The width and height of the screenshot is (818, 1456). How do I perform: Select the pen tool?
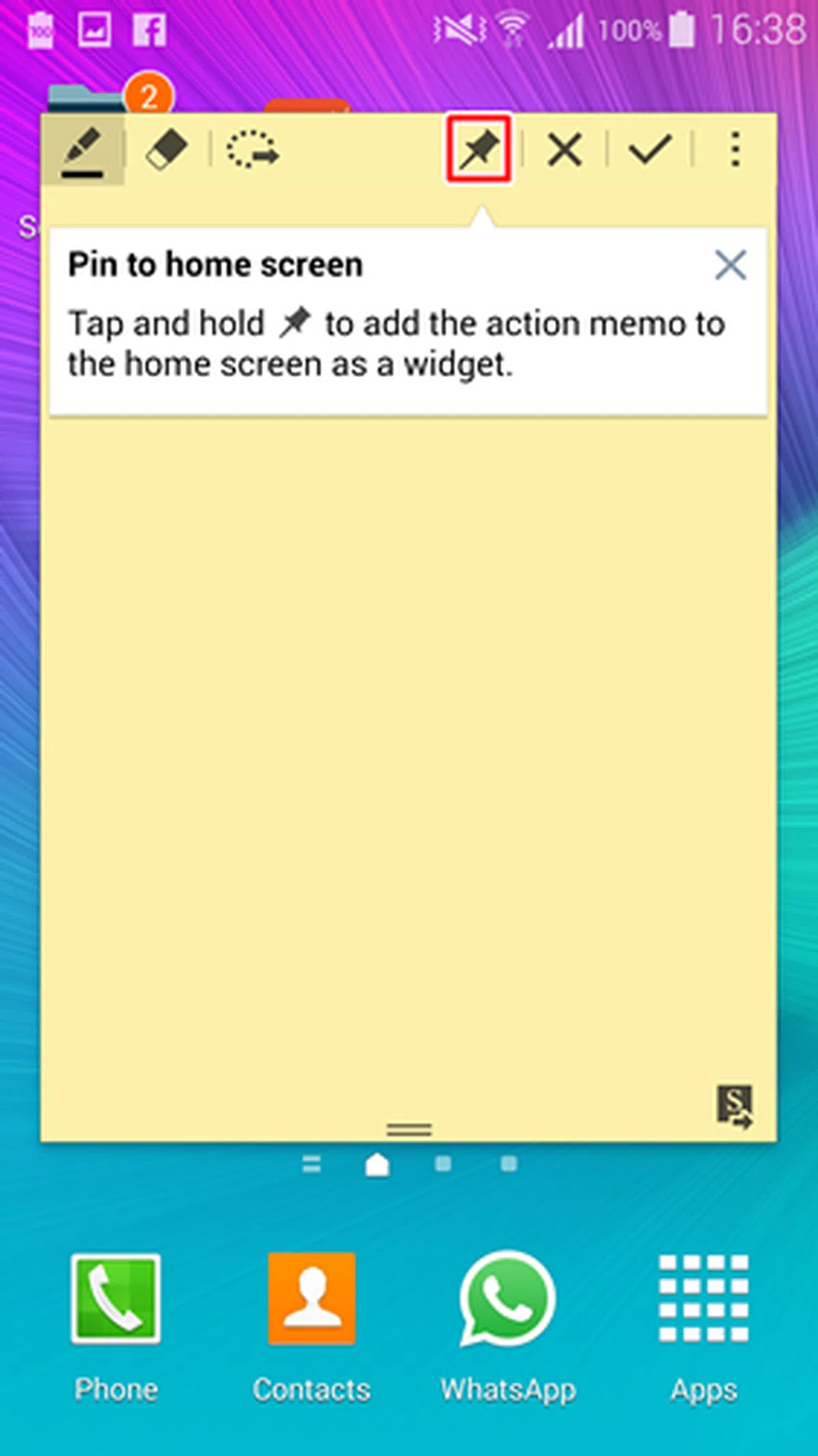82,149
